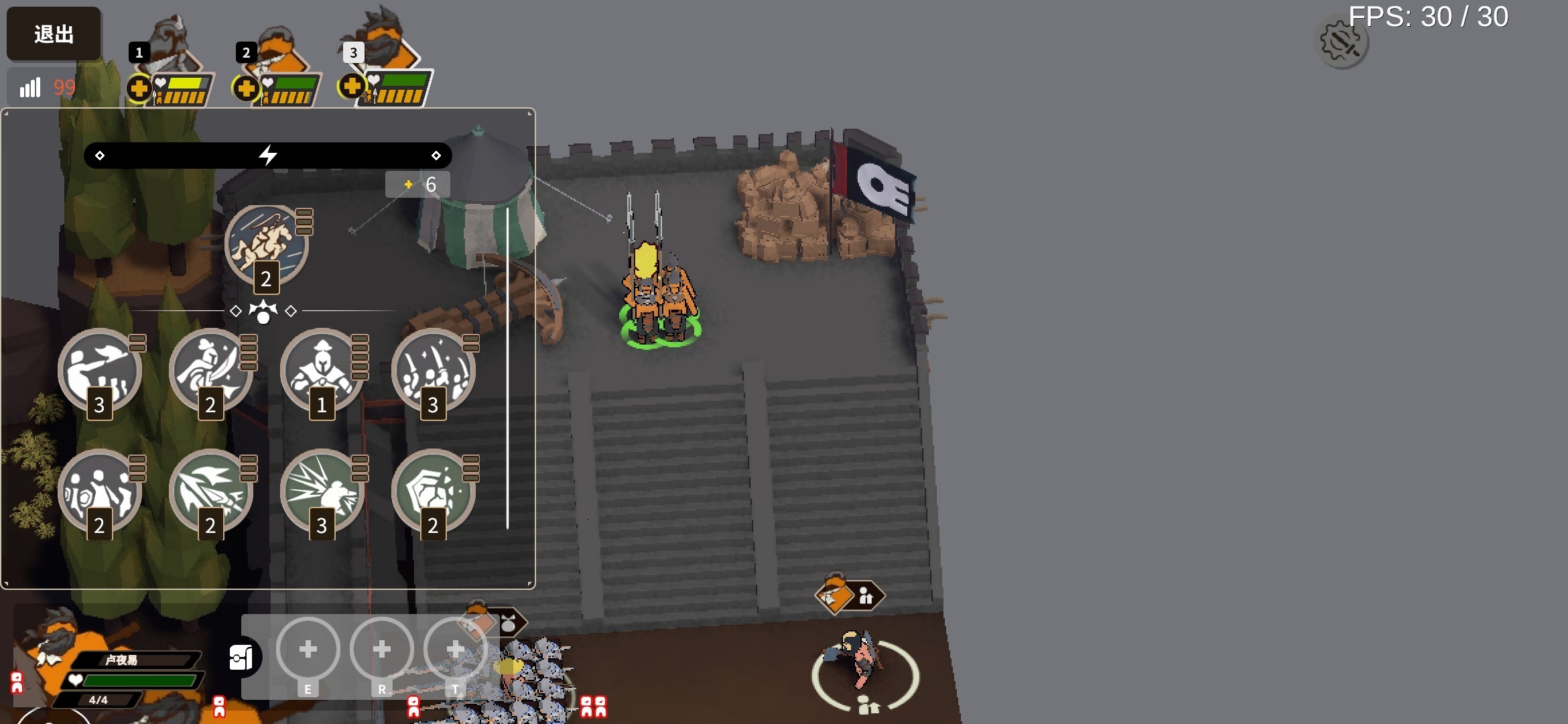Choose the pointing commander skill costing 3

pyautogui.click(x=99, y=370)
